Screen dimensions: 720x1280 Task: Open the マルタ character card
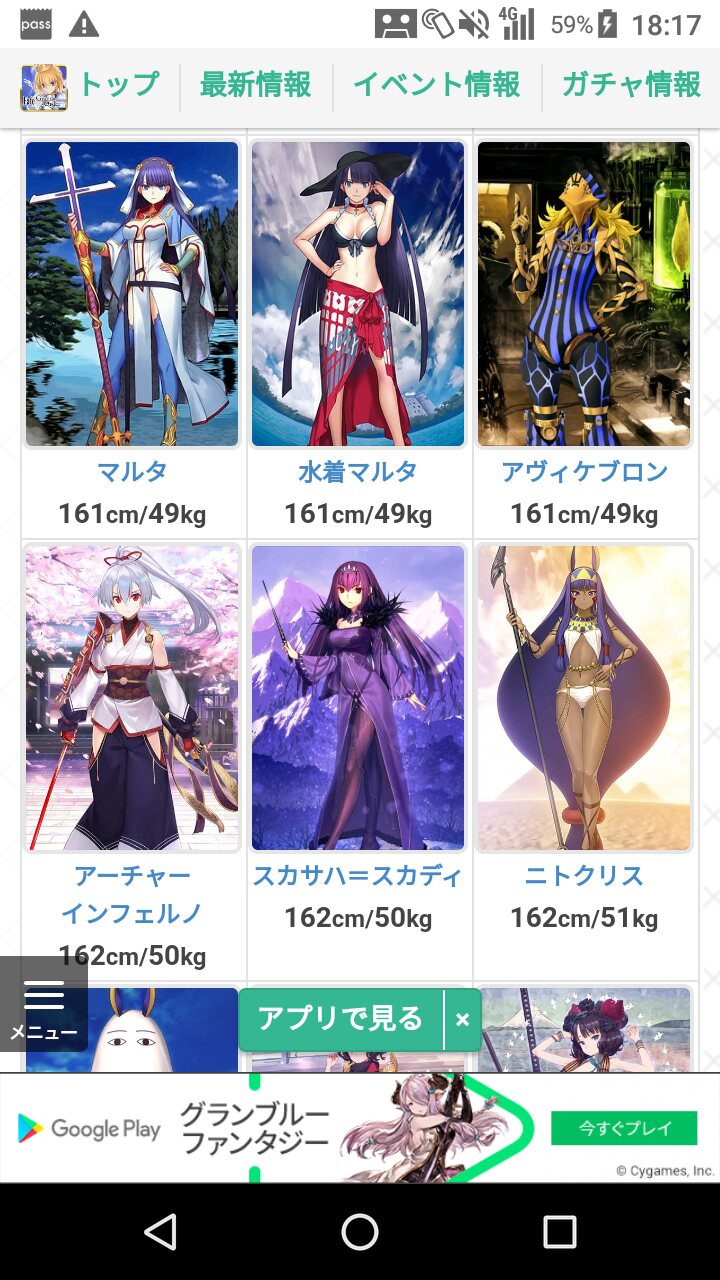132,294
